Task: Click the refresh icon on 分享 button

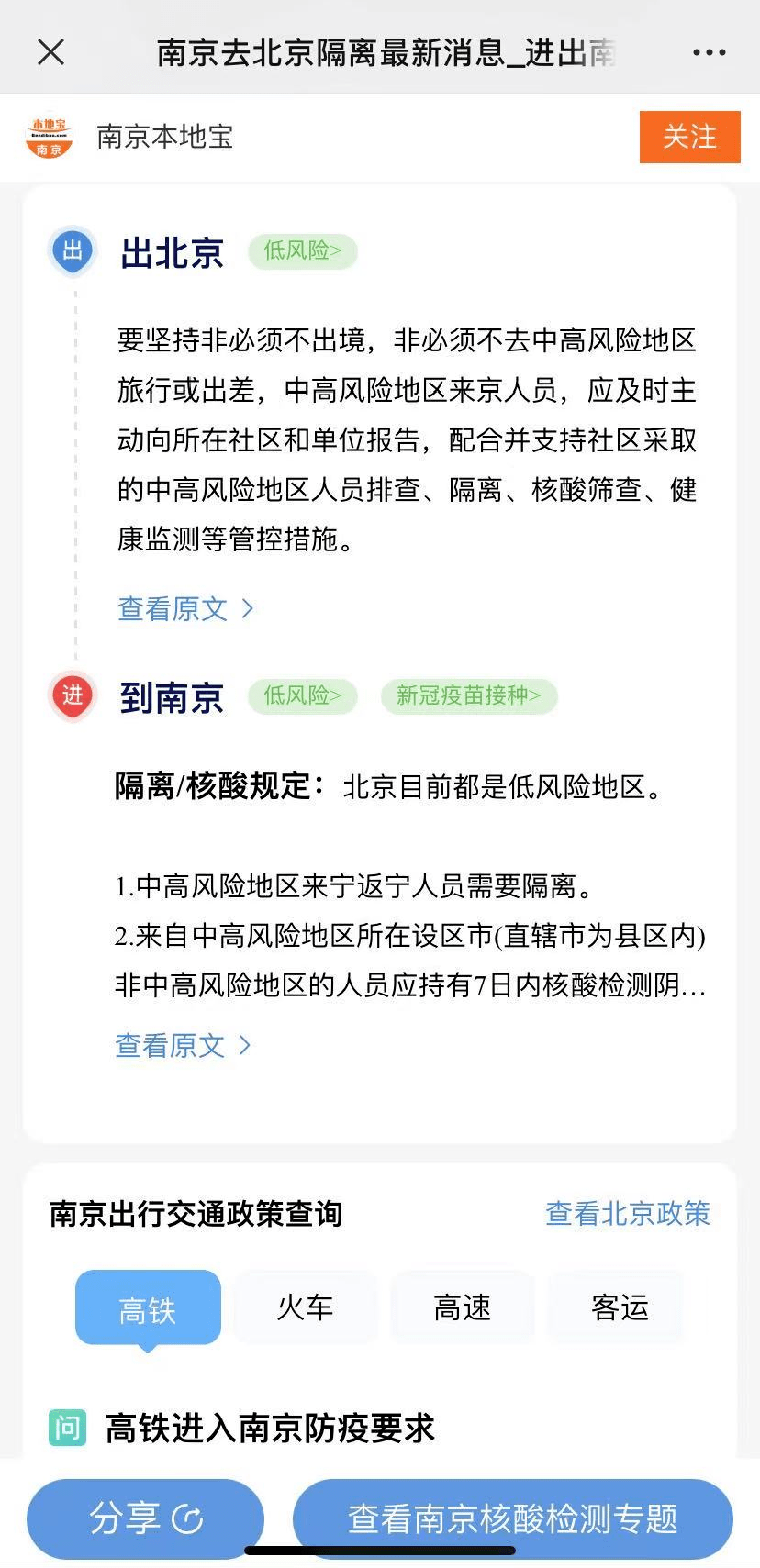Action: tap(189, 1518)
